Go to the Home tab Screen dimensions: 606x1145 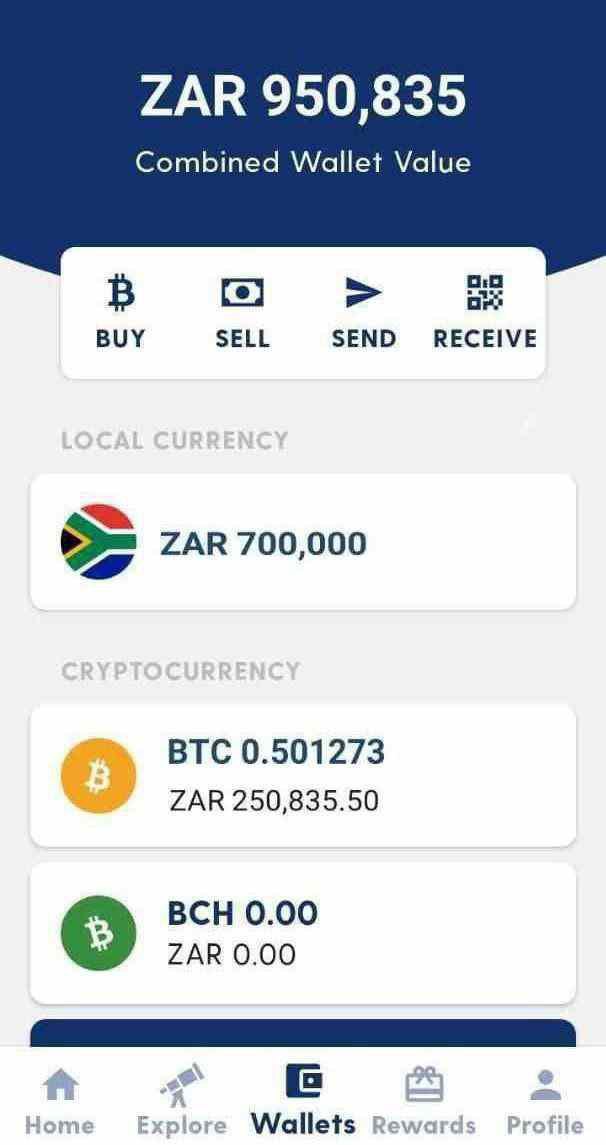tap(60, 1100)
